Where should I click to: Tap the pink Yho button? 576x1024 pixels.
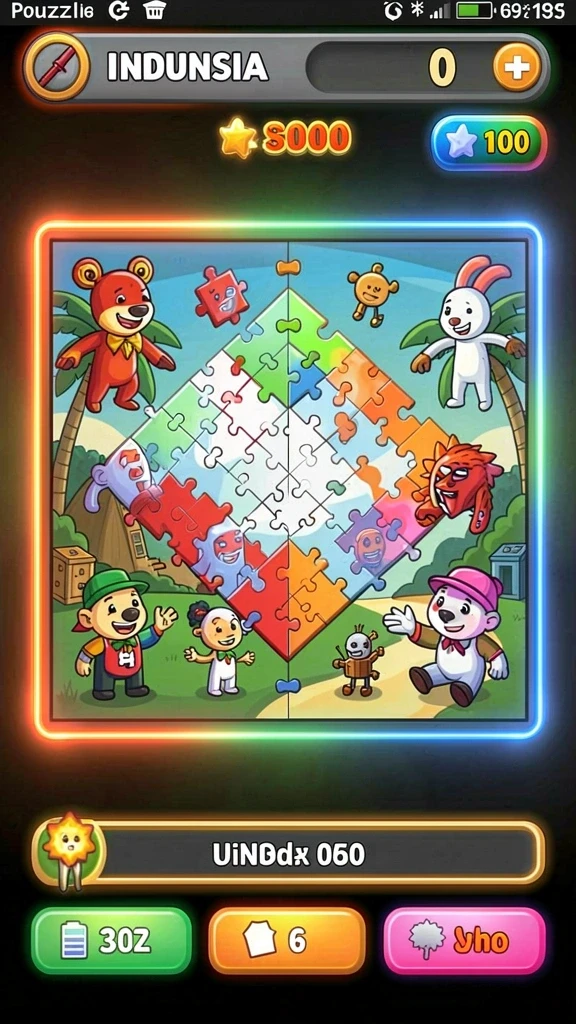(x=464, y=940)
